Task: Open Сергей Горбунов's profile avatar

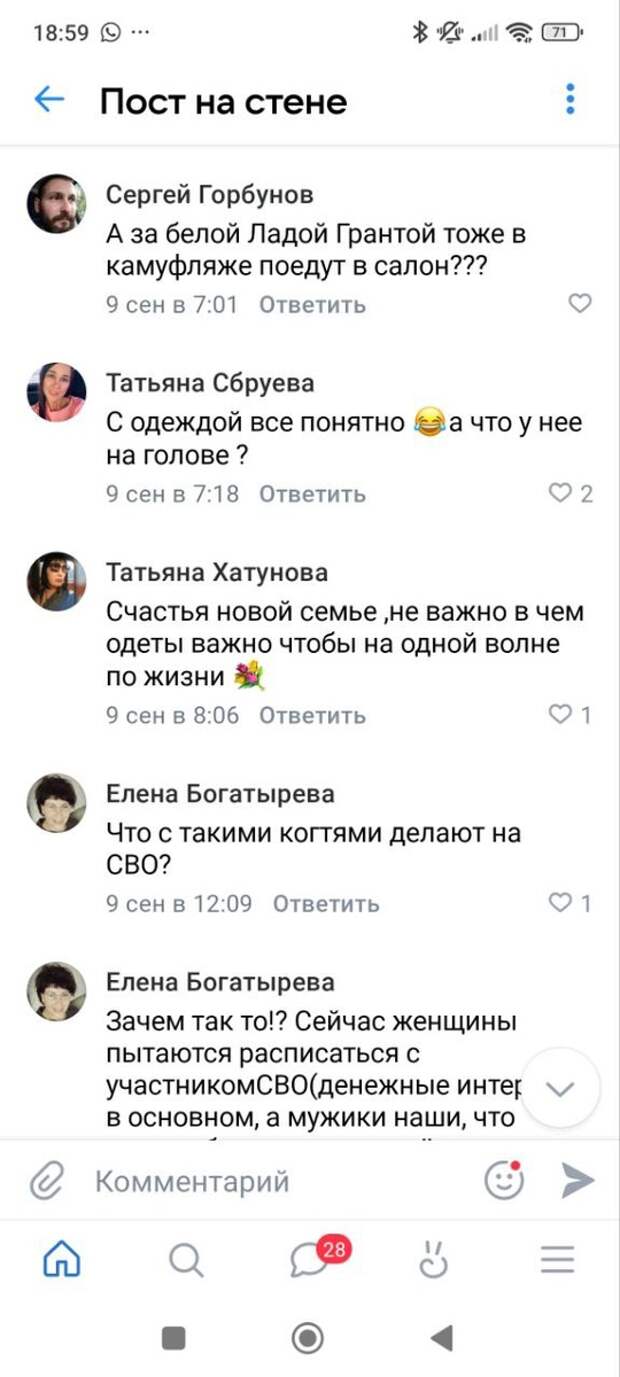Action: [x=56, y=203]
